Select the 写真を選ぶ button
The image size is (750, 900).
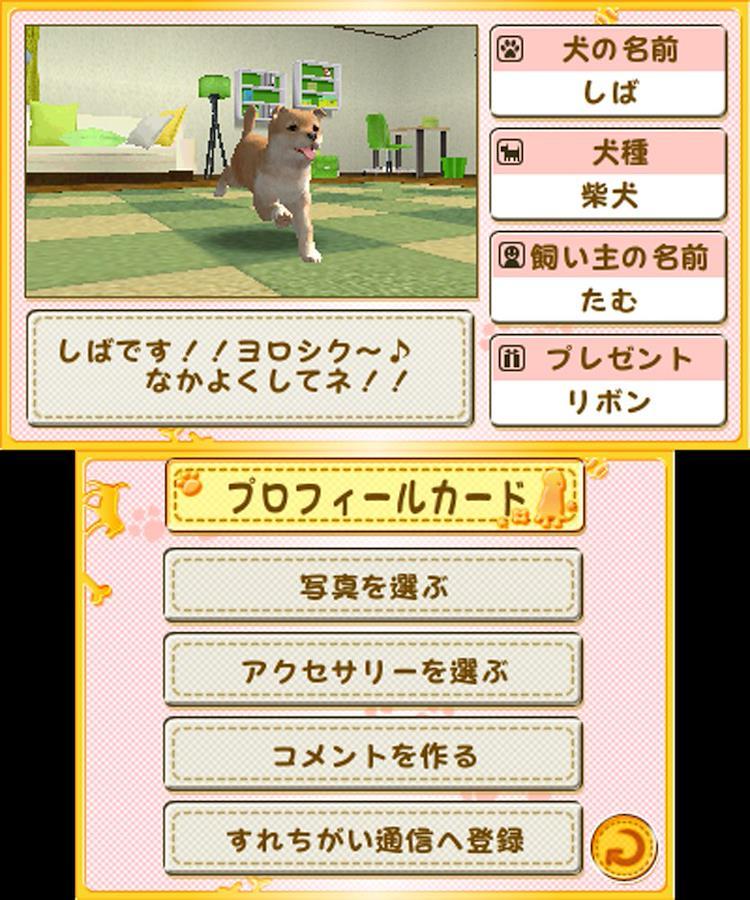click(x=373, y=585)
